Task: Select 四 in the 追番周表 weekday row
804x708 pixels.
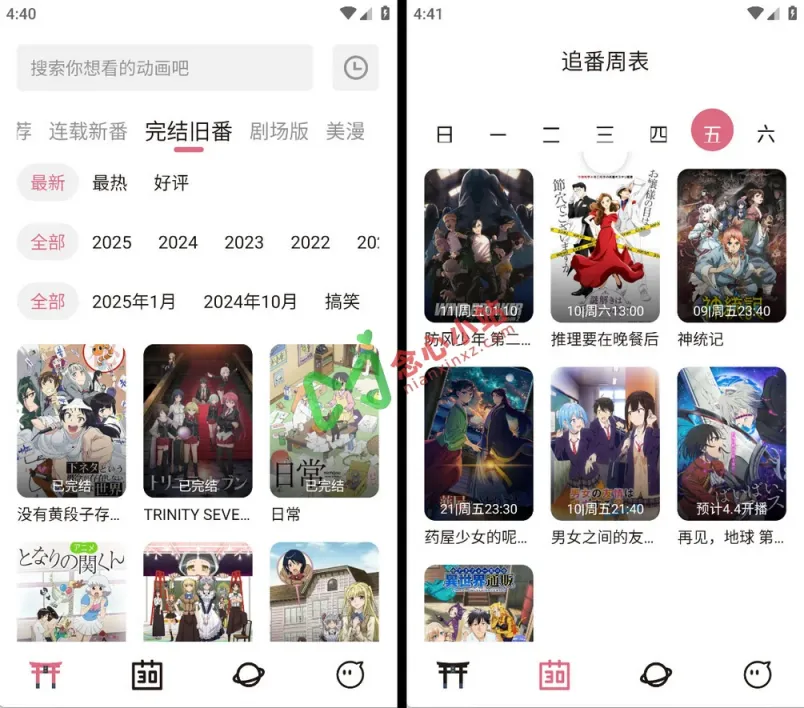Action: point(658,135)
